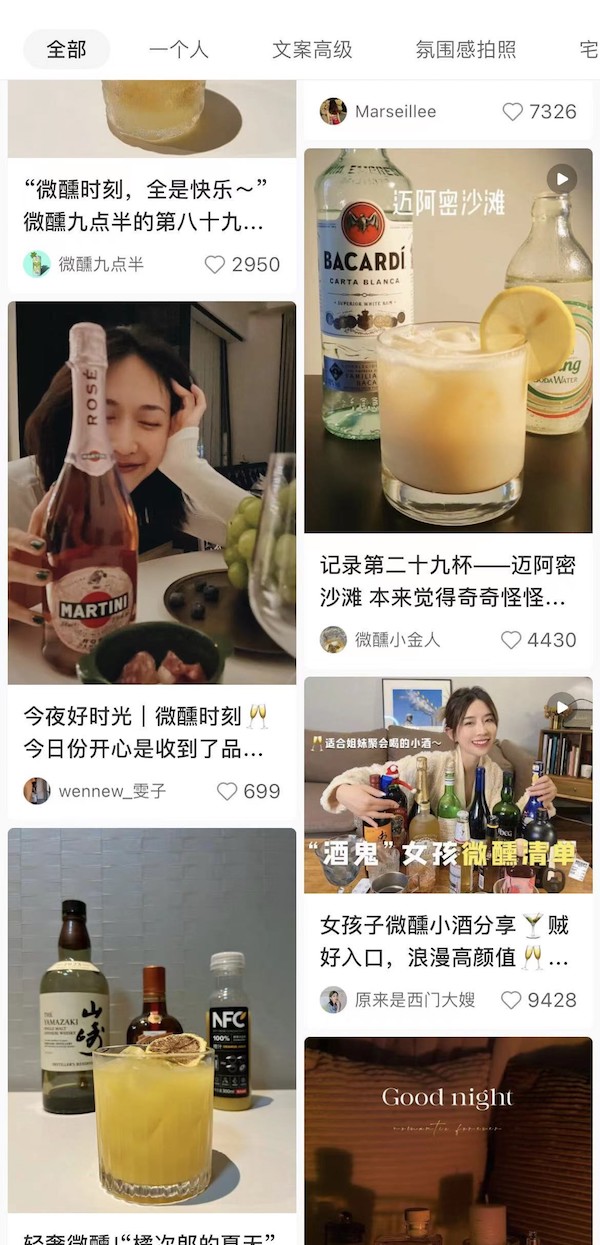Screen dimensions: 600x1245
Task: Switch to the 一个人 tab
Action: click(178, 49)
